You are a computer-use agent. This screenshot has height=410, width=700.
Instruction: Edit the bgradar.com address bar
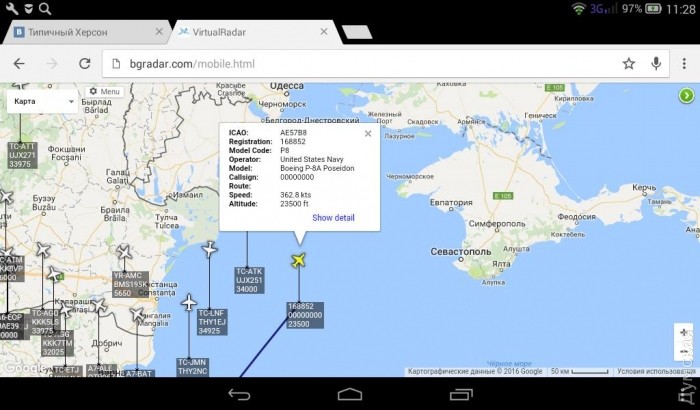tap(350, 64)
